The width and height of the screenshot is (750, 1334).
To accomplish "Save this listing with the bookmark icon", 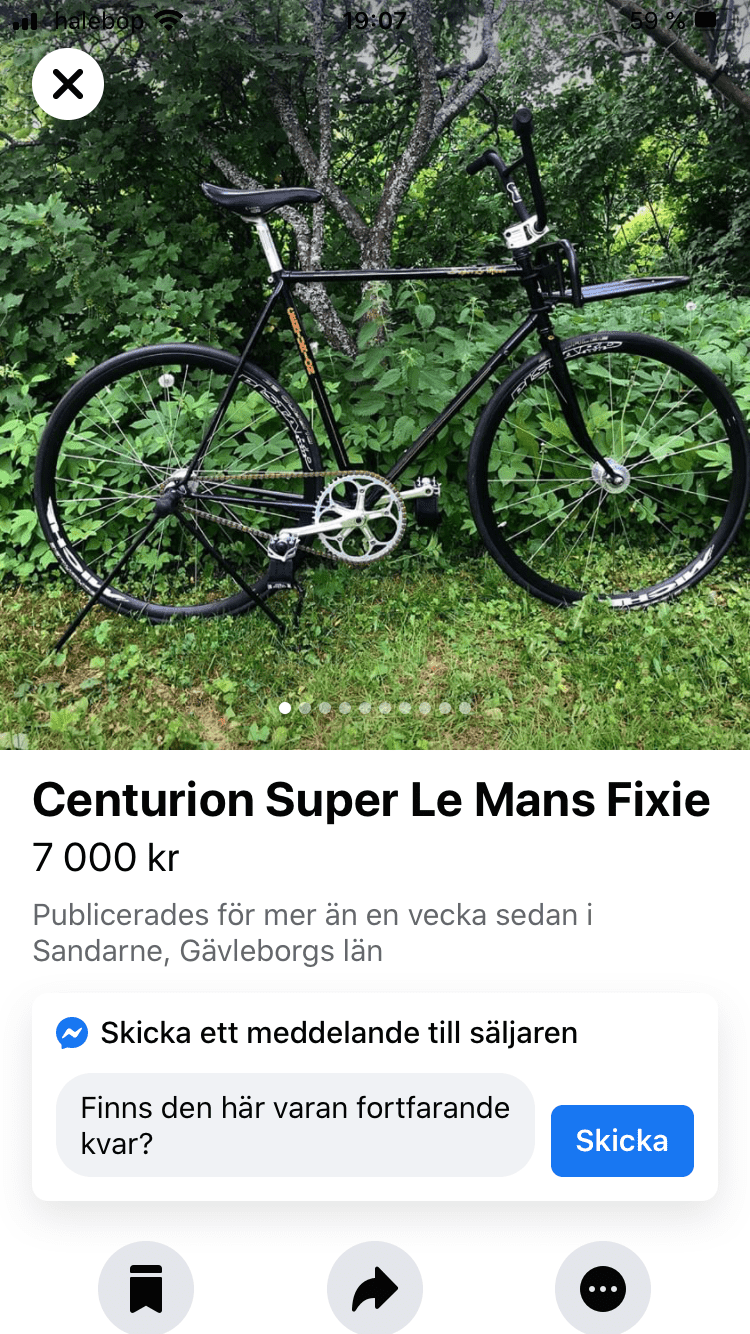I will (x=146, y=1288).
